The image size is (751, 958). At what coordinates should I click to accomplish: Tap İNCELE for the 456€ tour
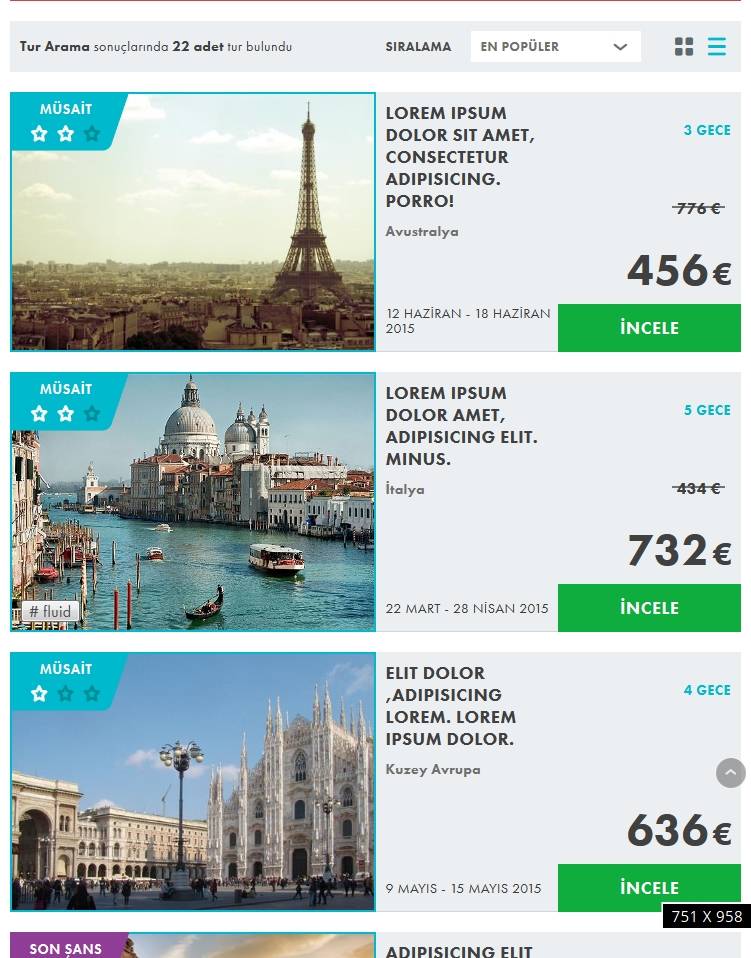click(649, 328)
